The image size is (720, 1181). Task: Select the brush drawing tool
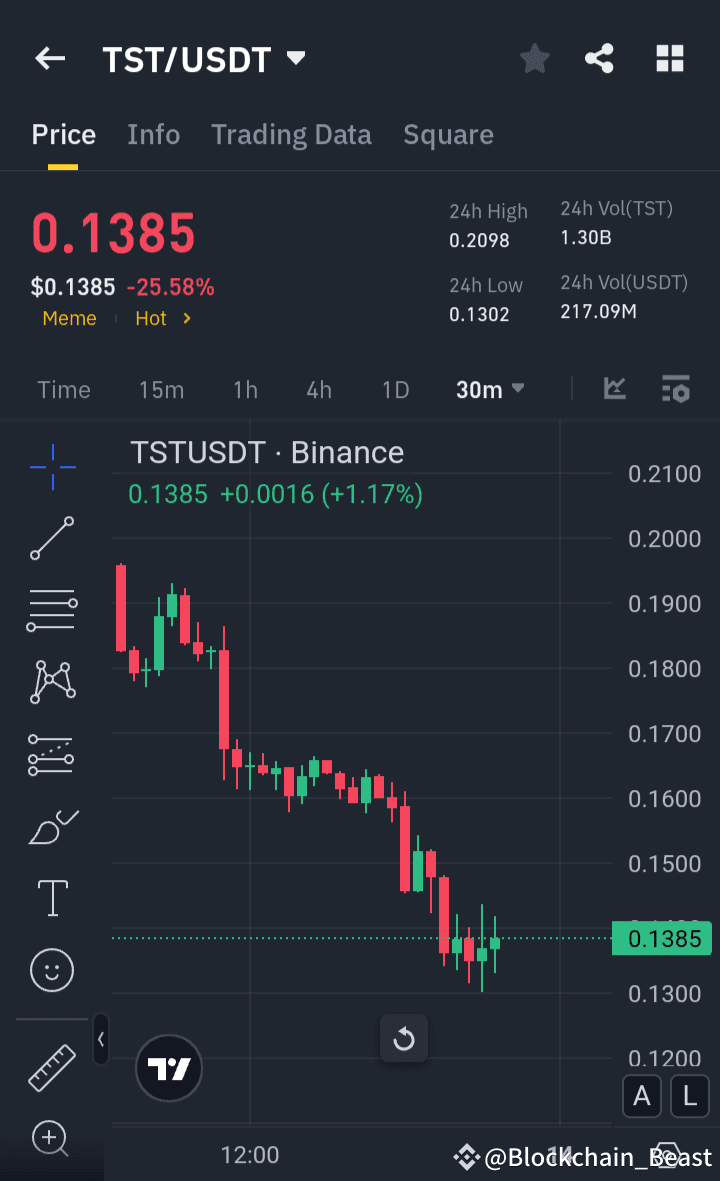[x=52, y=827]
